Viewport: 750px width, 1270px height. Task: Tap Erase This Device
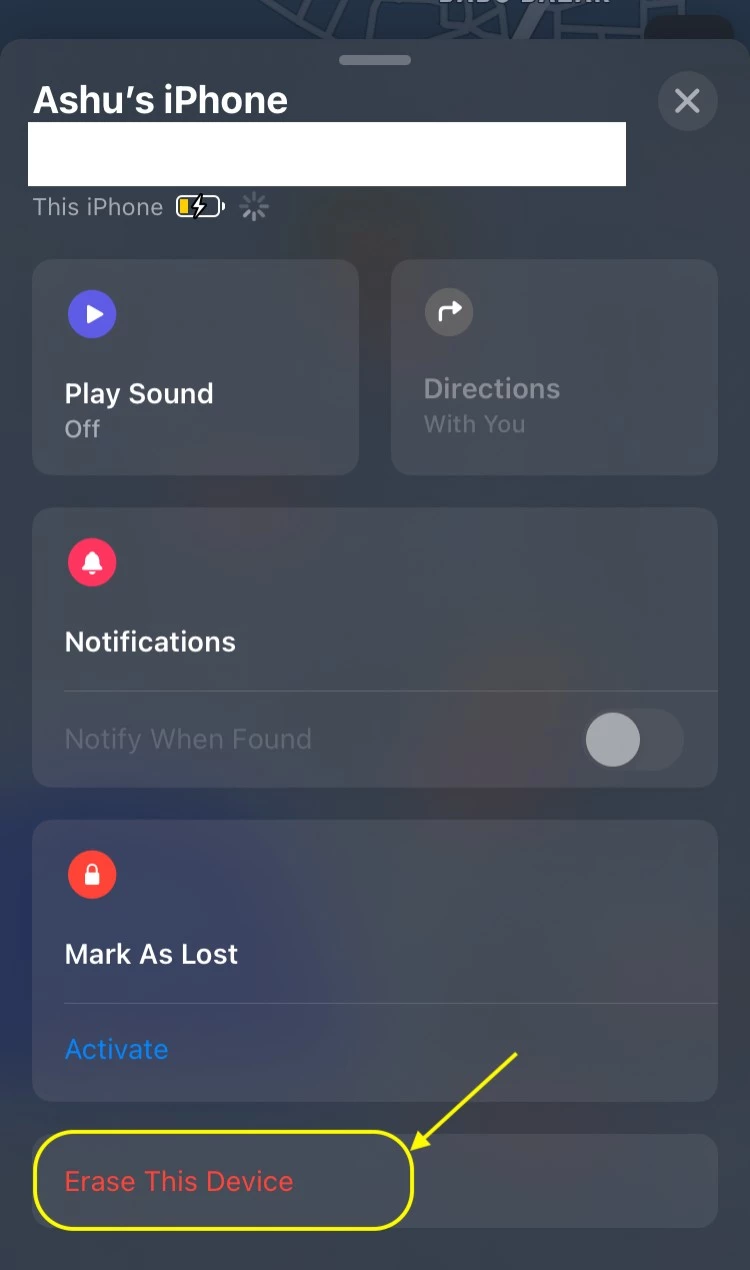pyautogui.click(x=179, y=1181)
